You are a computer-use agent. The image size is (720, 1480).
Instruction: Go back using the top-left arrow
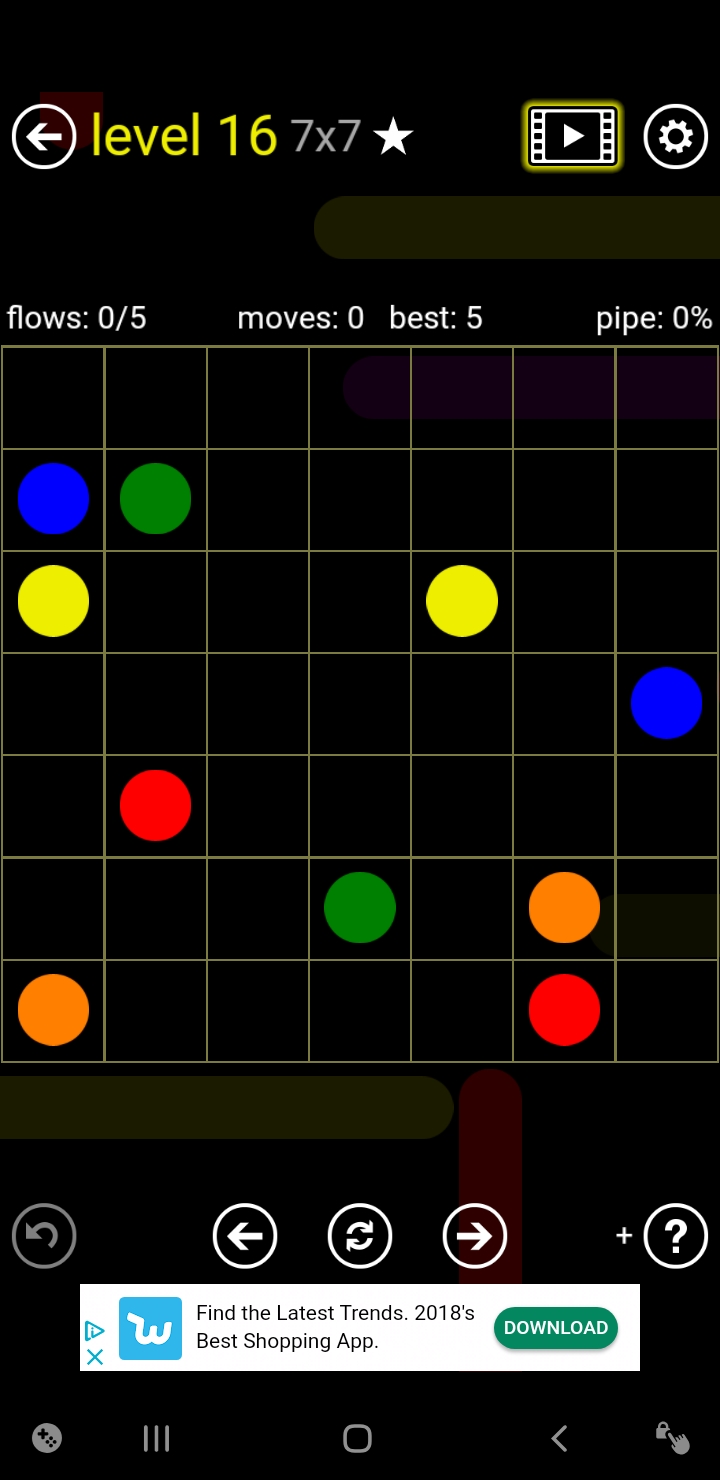tap(44, 136)
